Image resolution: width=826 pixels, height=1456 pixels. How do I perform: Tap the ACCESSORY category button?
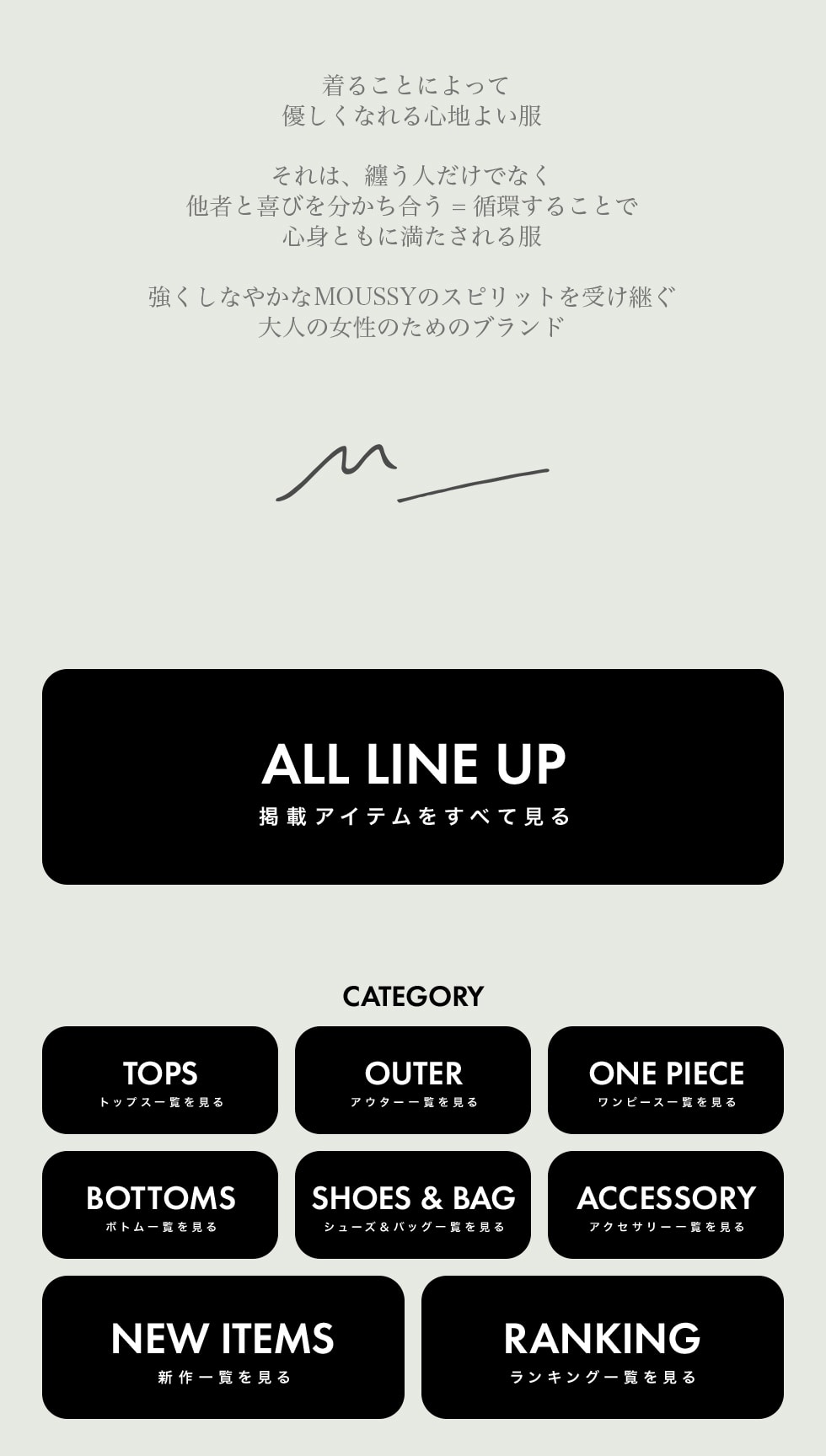(666, 1205)
